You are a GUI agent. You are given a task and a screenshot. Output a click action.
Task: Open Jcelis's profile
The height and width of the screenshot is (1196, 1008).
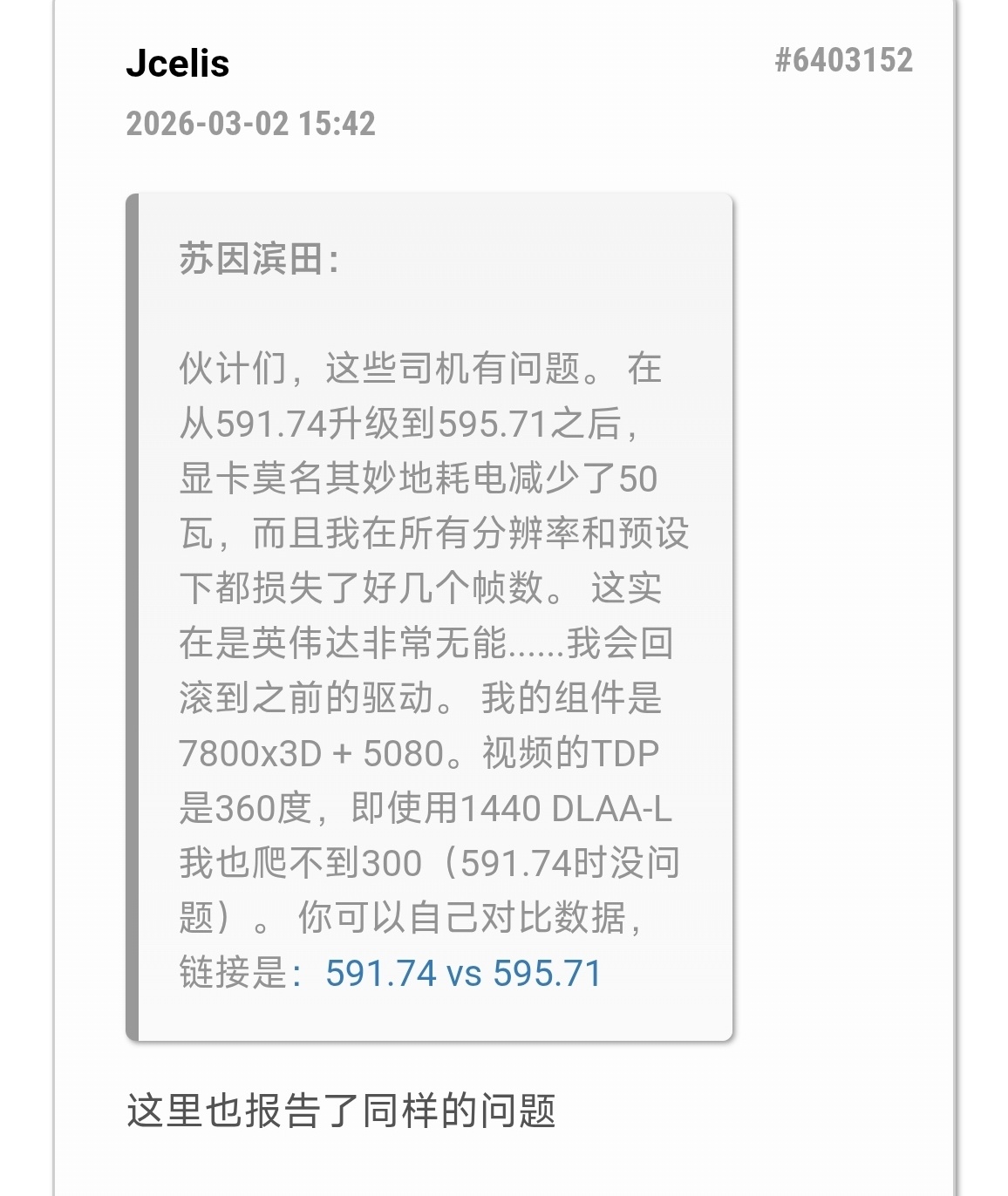[178, 64]
